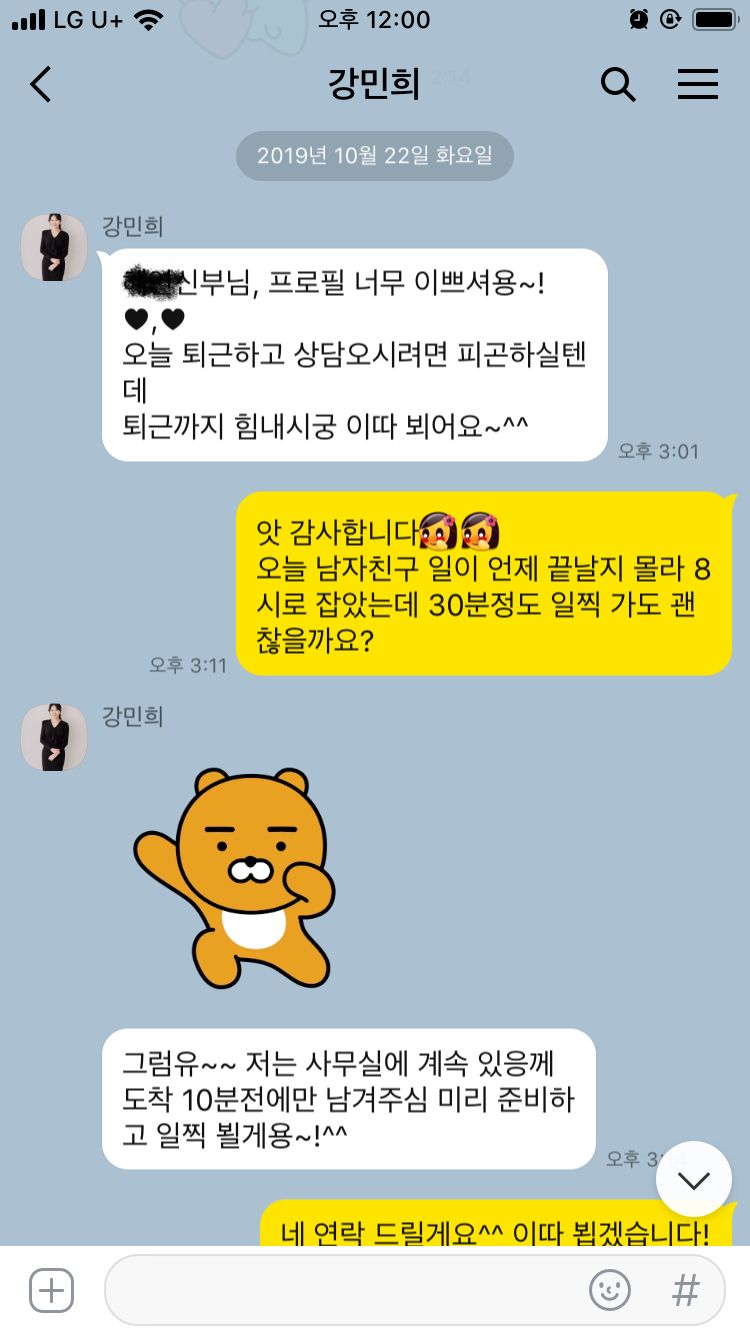Viewport: 750px width, 1334px height.
Task: Open 강민희's profile from the first message
Action: click(x=55, y=247)
